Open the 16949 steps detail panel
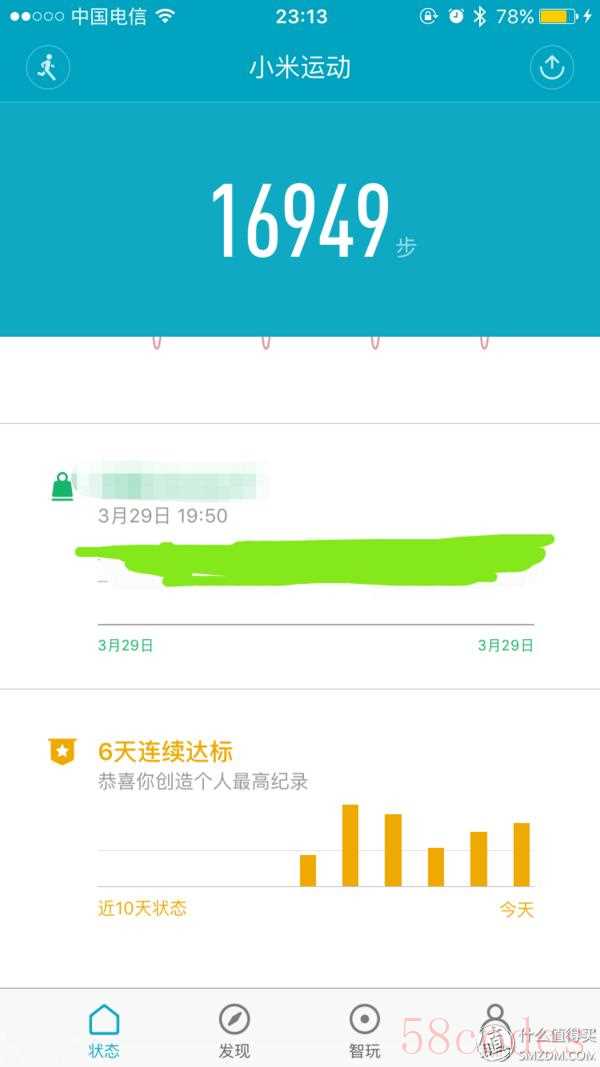600x1067 pixels. coord(300,219)
